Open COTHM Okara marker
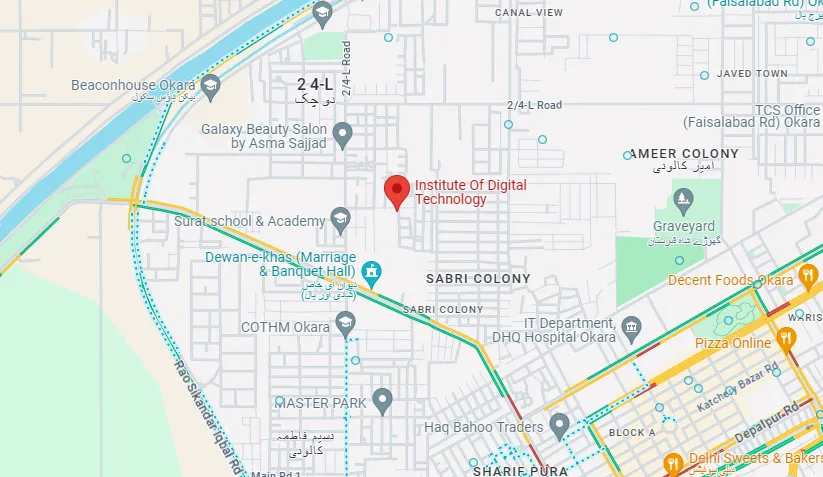Viewport: 823px width, 477px height. click(x=345, y=322)
